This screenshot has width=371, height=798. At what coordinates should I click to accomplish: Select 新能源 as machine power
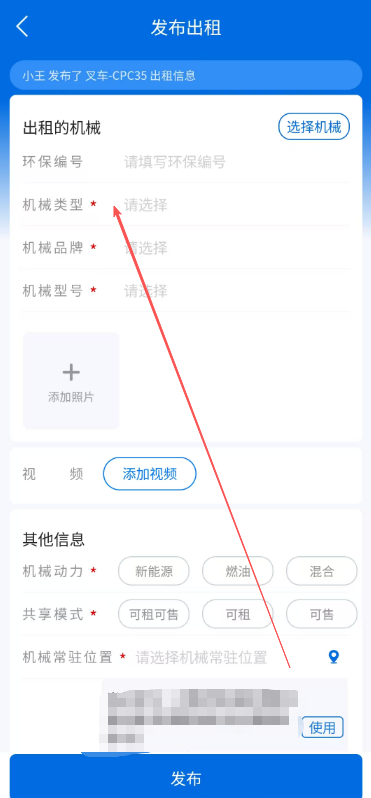(154, 571)
